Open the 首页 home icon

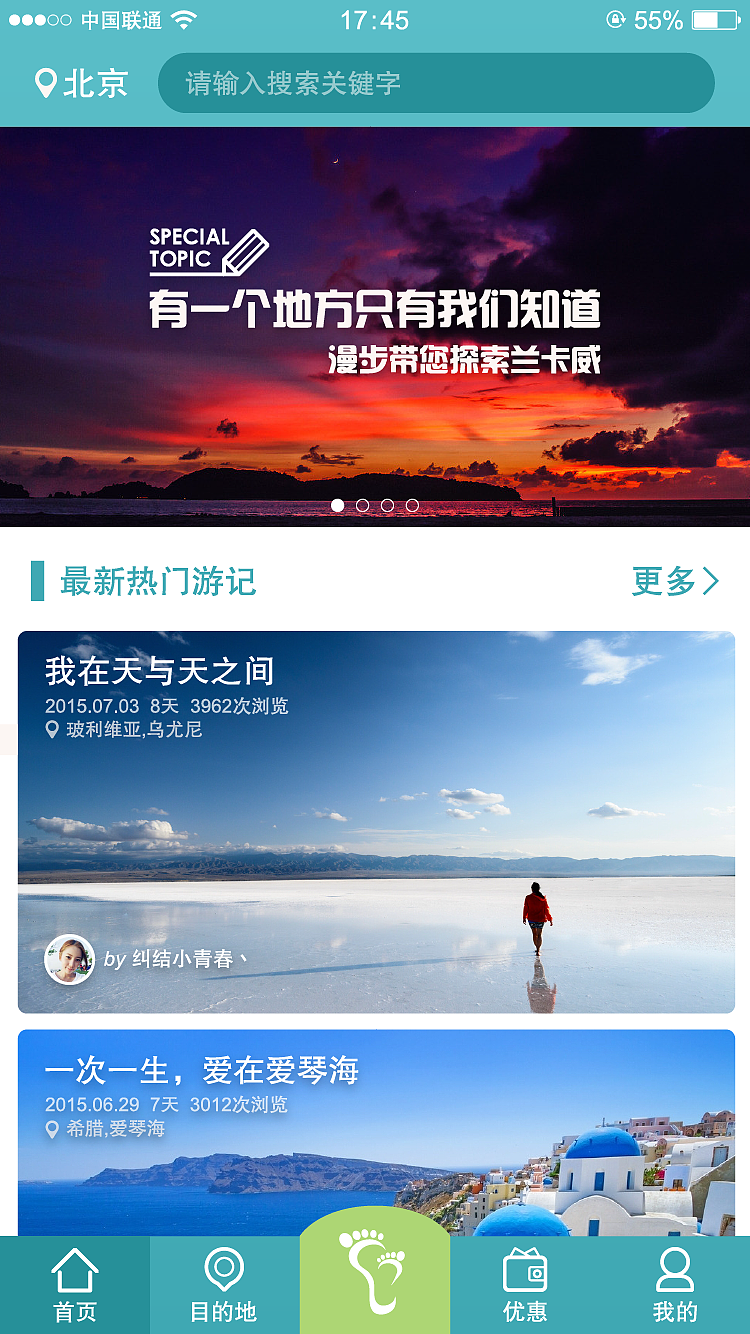[x=74, y=1273]
